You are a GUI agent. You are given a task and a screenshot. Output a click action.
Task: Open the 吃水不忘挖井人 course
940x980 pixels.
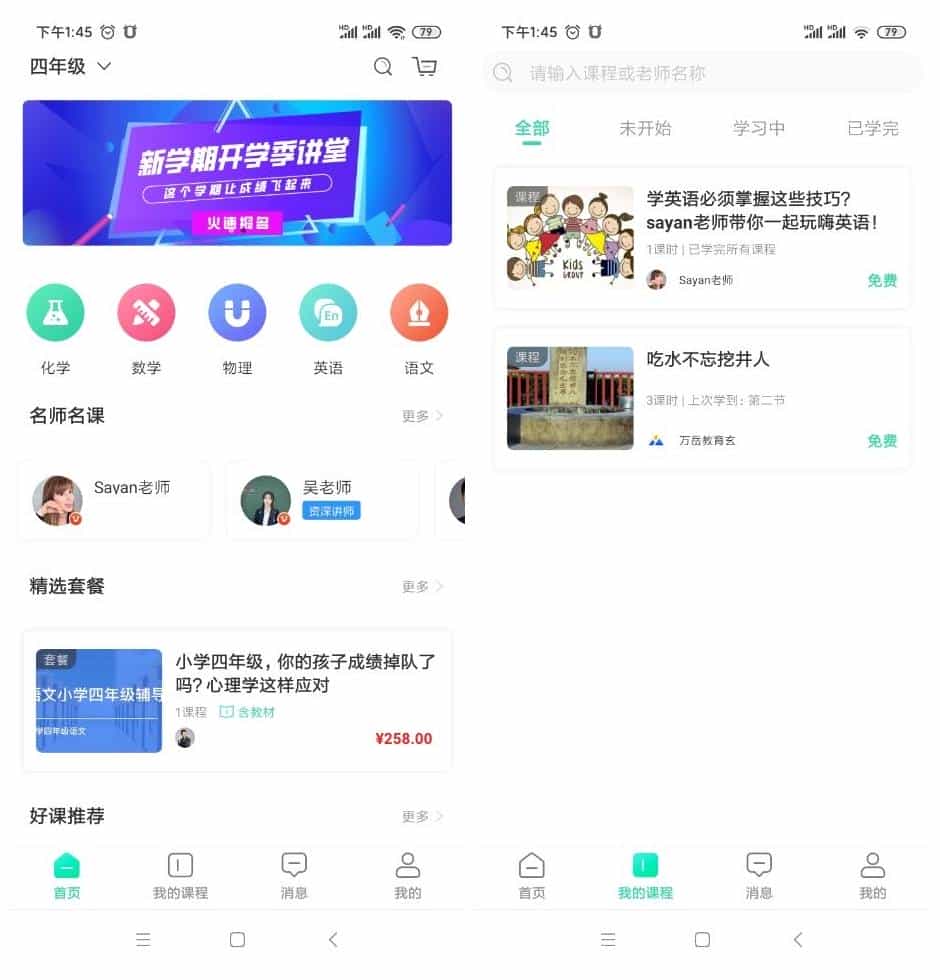[702, 398]
